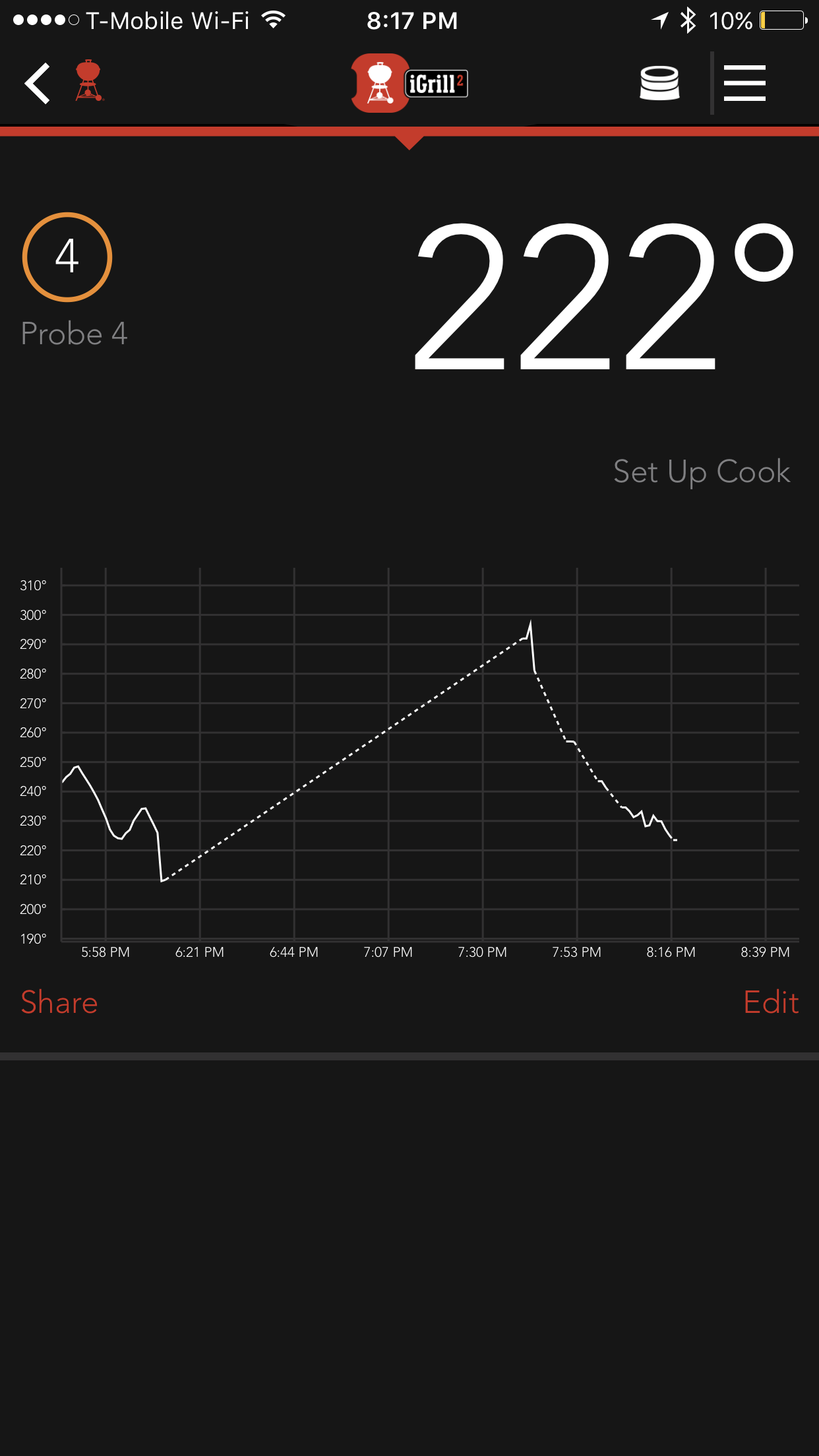Open the hamburger menu

[744, 83]
